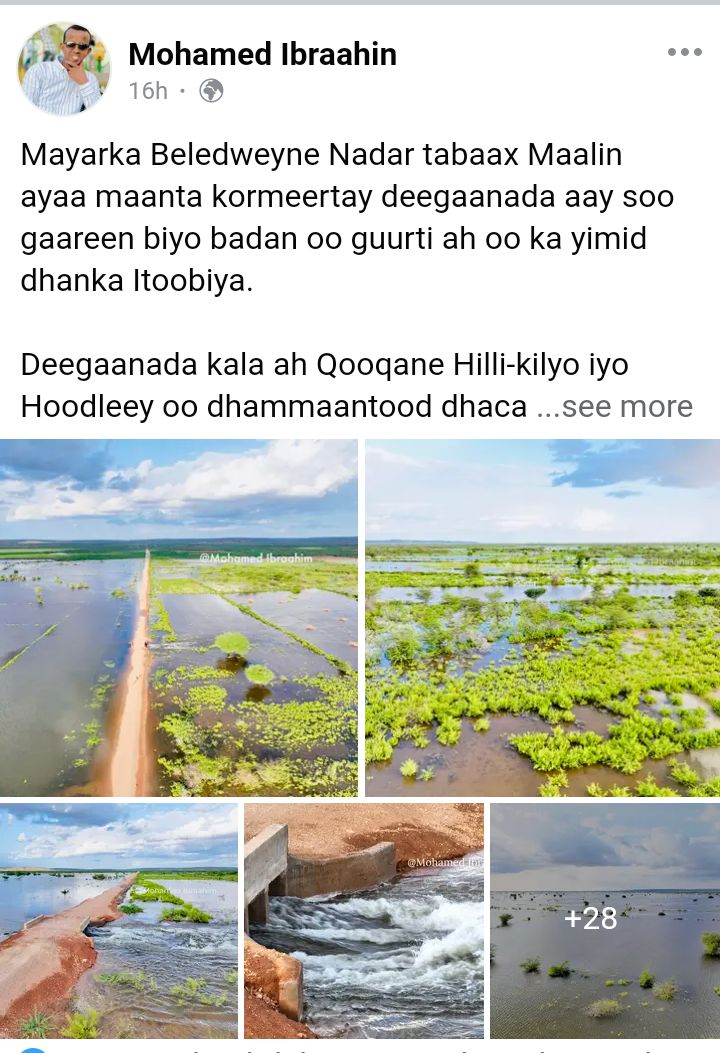The height and width of the screenshot is (1053, 720).
Task: View the photo of green vegetation in floodwater
Action: coord(542,617)
